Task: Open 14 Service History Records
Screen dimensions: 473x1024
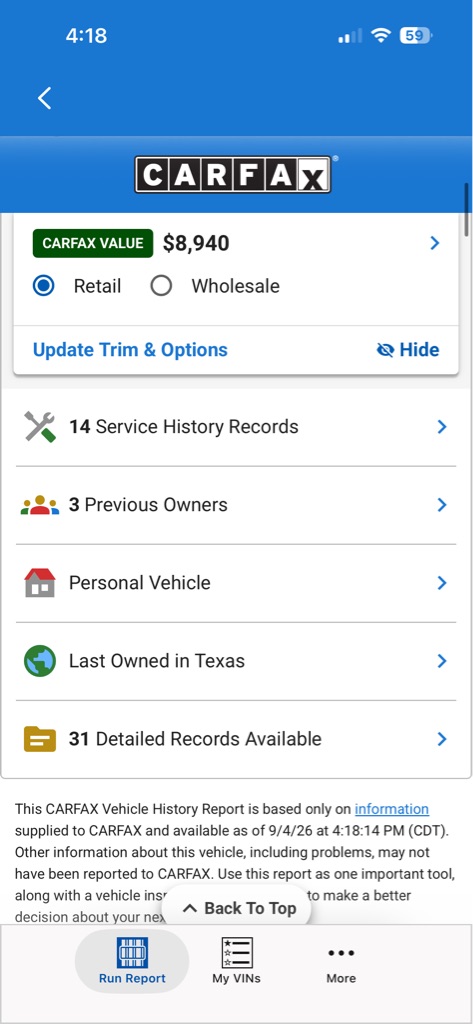Action: pyautogui.click(x=236, y=427)
